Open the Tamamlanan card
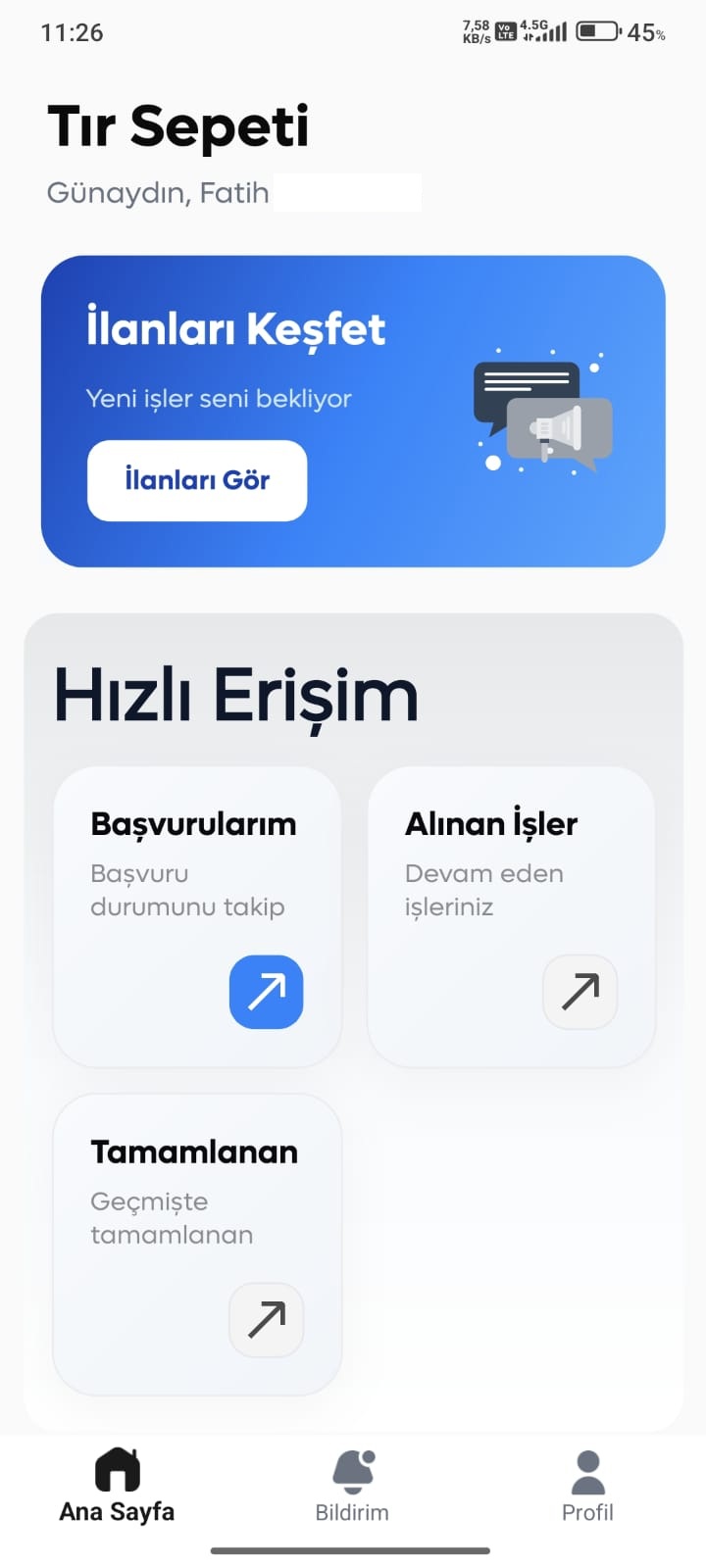This screenshot has height=1568, width=706. [x=197, y=1243]
